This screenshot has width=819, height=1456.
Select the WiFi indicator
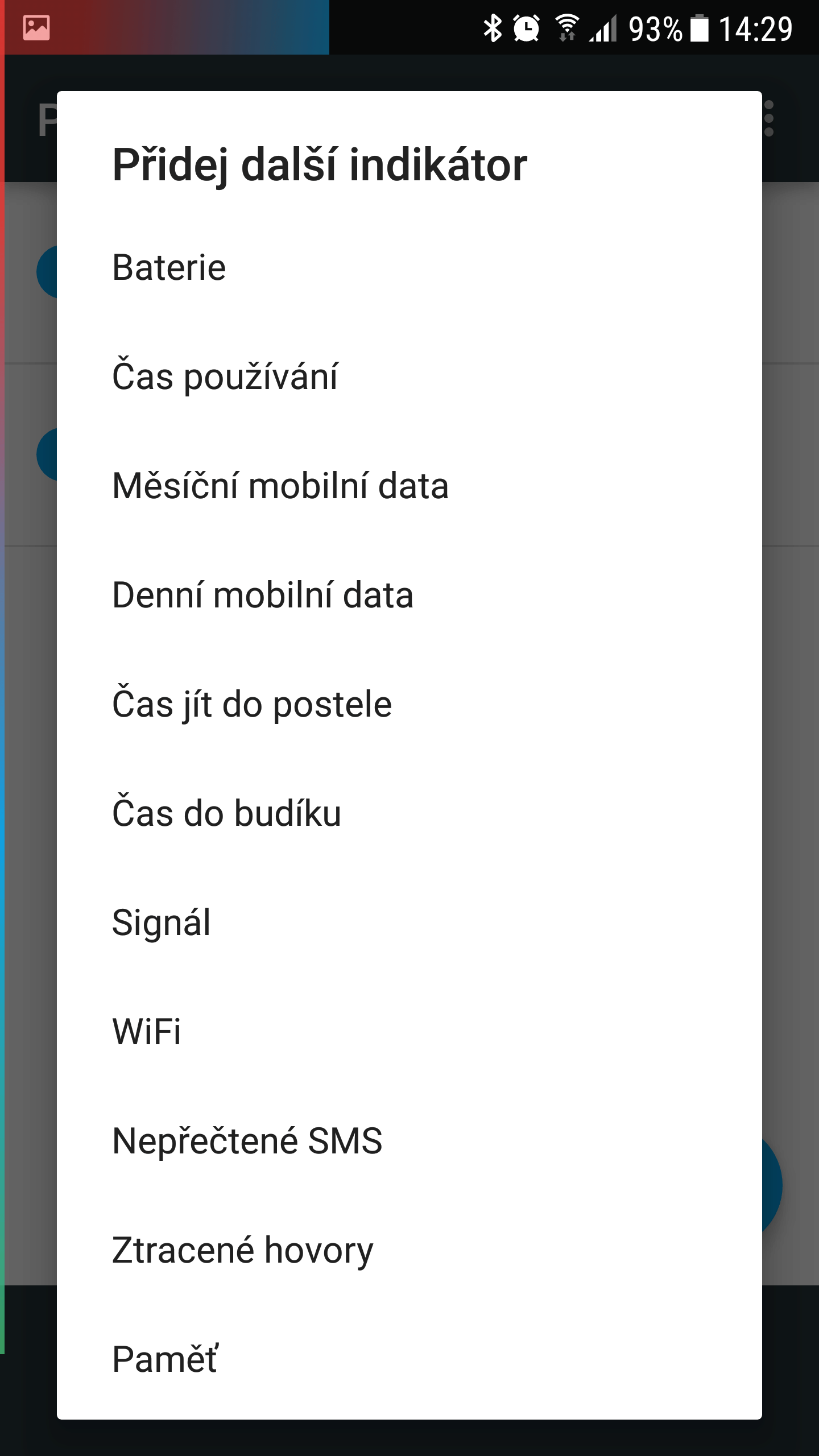[409, 1032]
